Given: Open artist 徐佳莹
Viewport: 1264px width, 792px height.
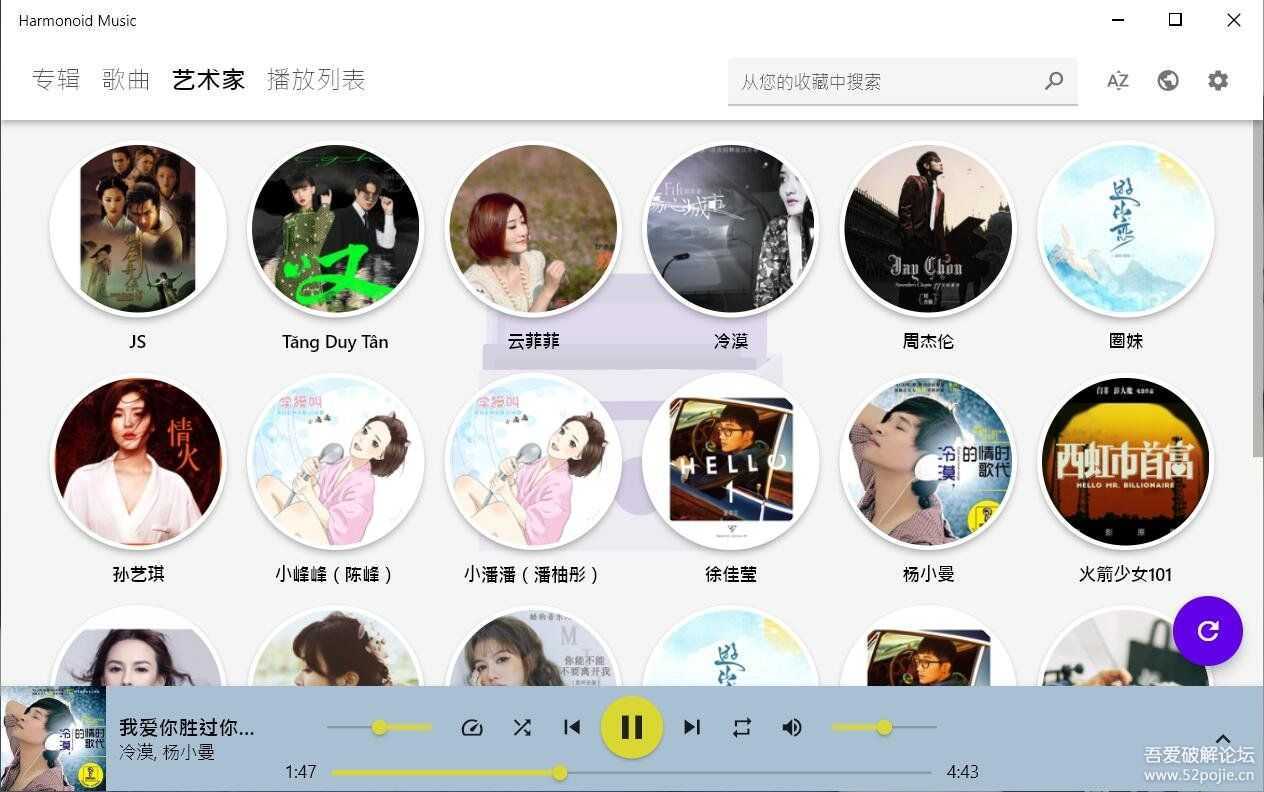Looking at the screenshot, I should [x=731, y=462].
